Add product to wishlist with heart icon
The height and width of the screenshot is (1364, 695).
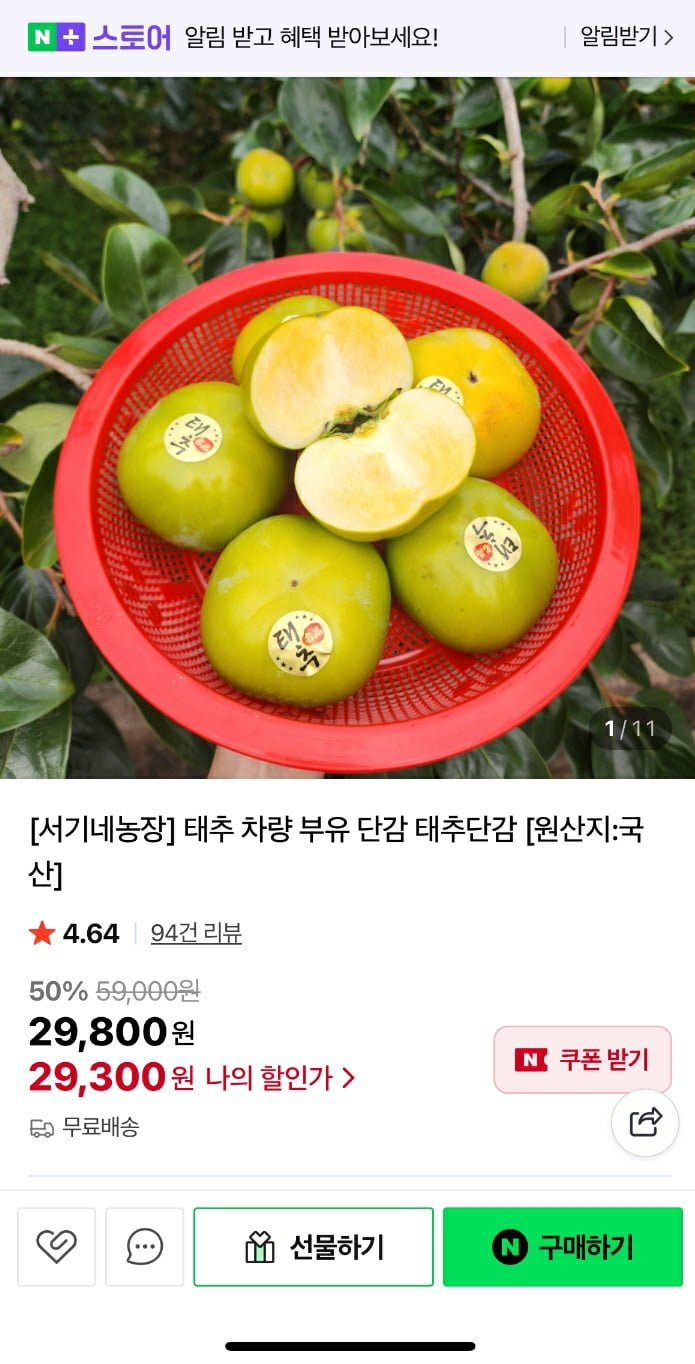[57, 1247]
